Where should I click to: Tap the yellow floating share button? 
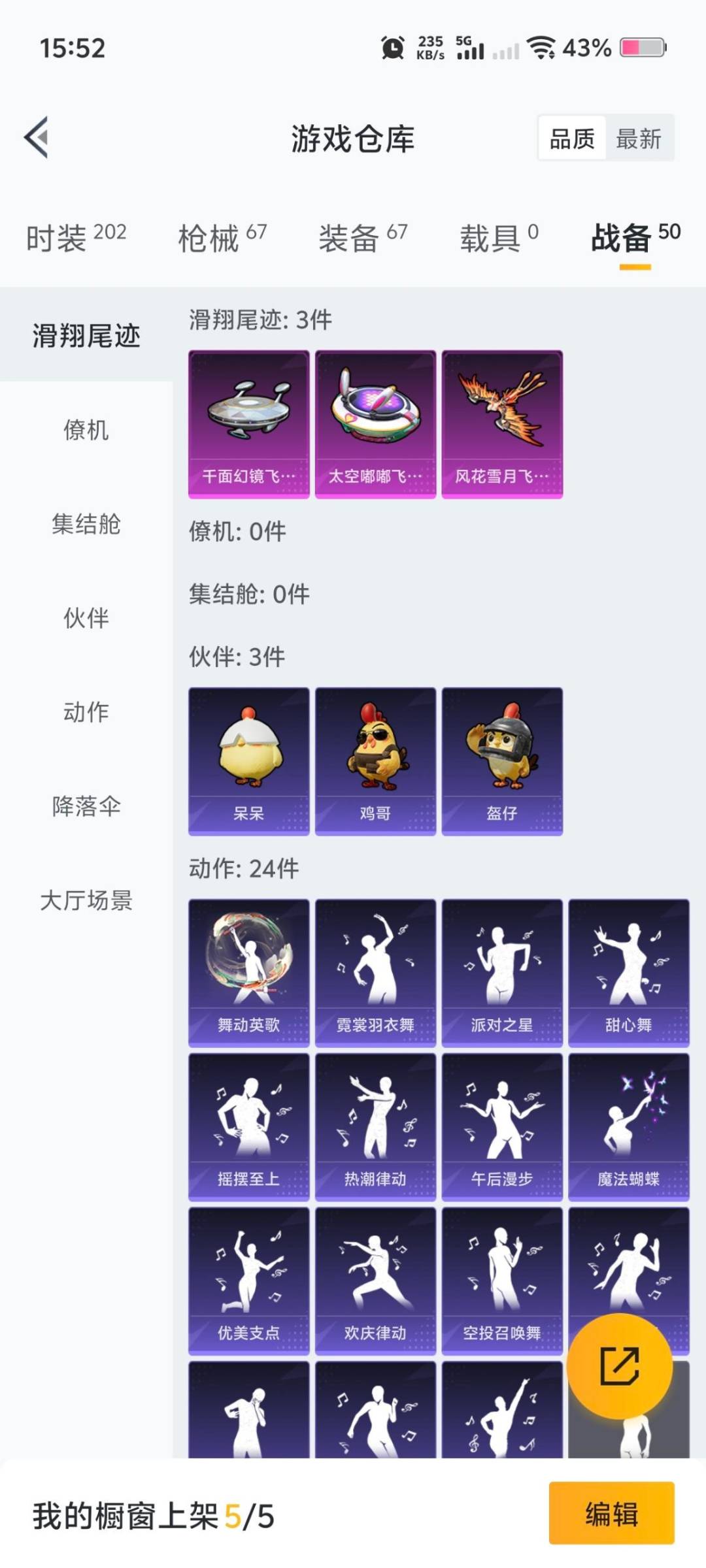point(619,1365)
